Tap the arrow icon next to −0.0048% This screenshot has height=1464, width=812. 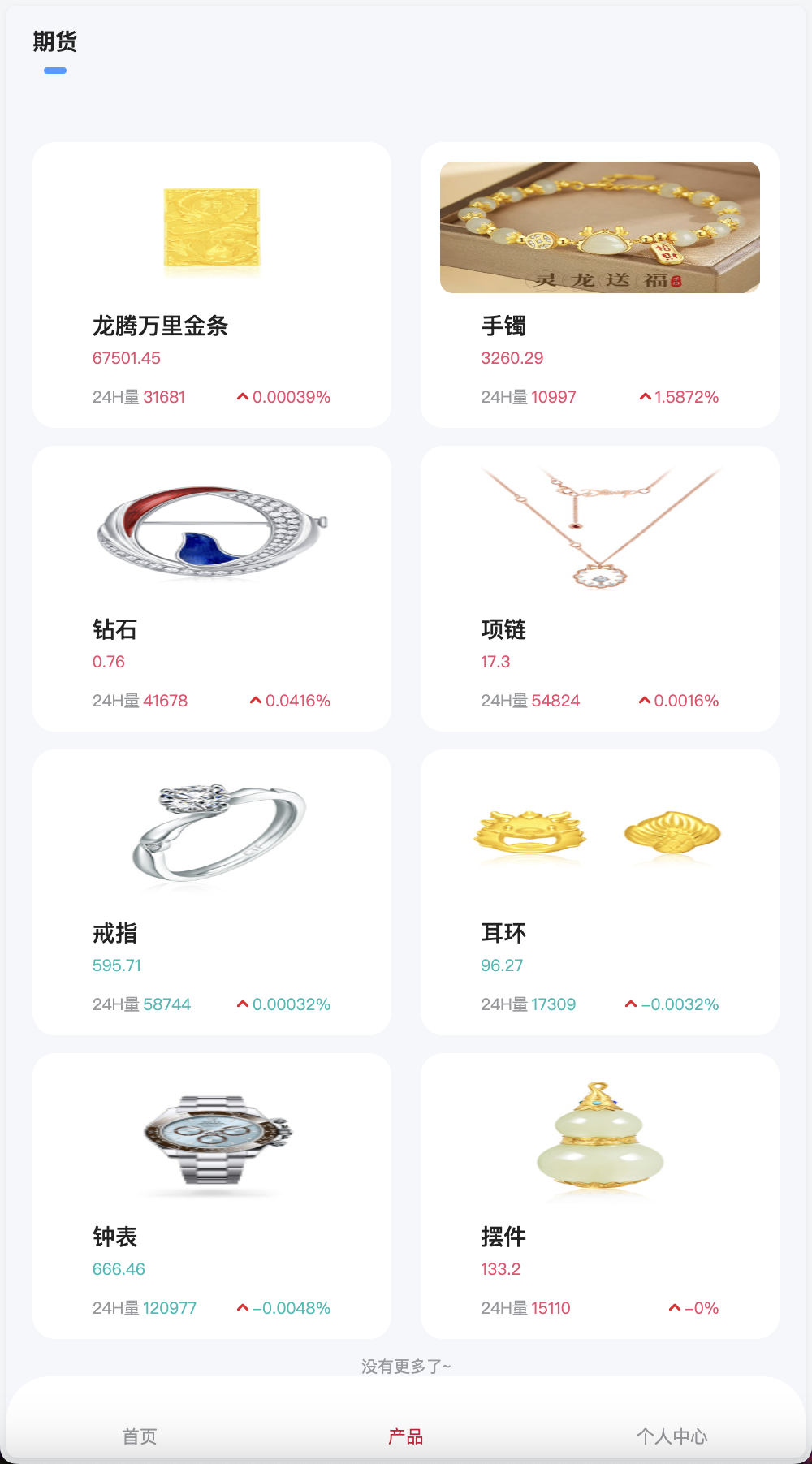pyautogui.click(x=243, y=1307)
